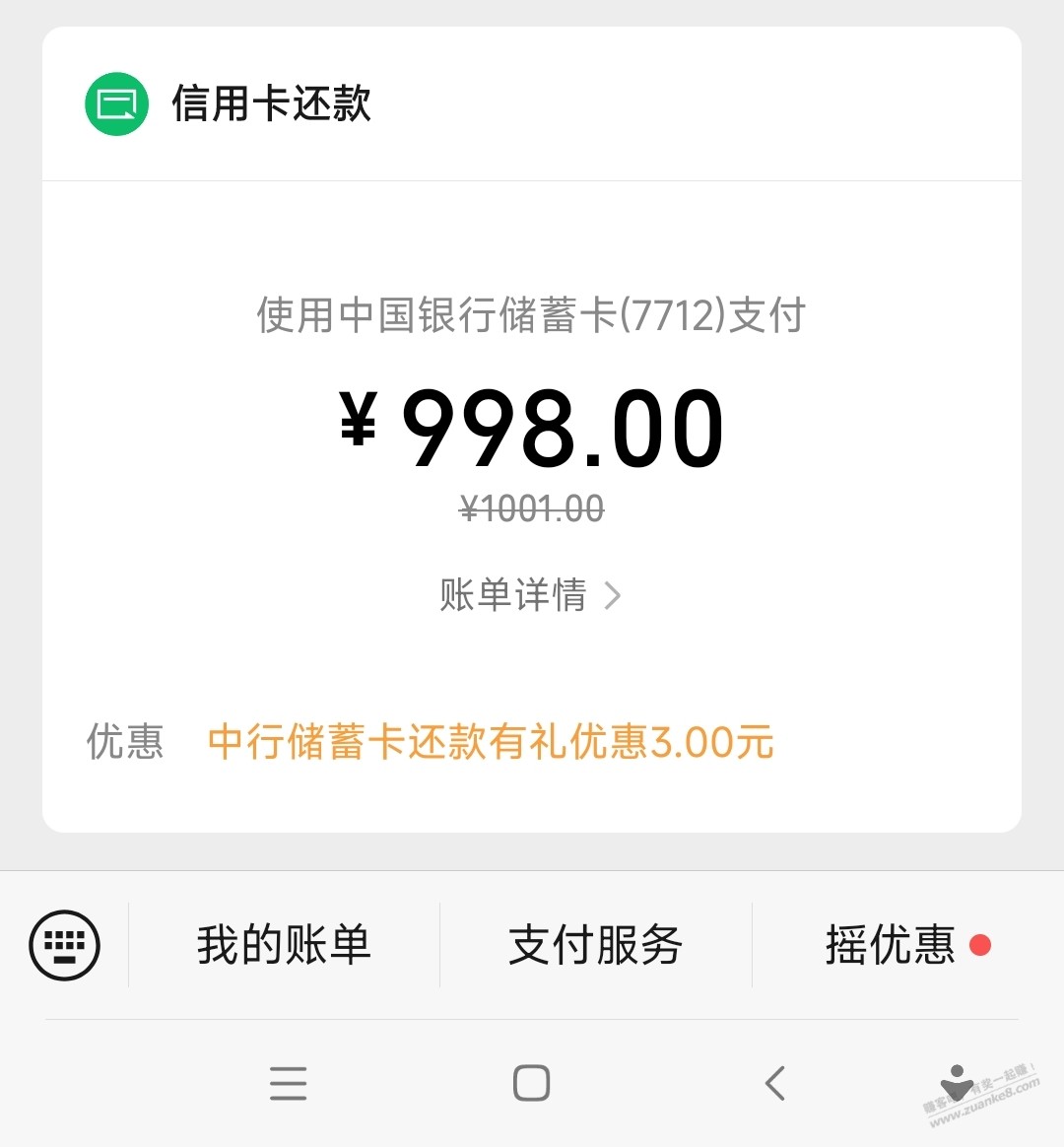Tap the recent apps navigation icon
1064x1147 pixels.
click(287, 1083)
